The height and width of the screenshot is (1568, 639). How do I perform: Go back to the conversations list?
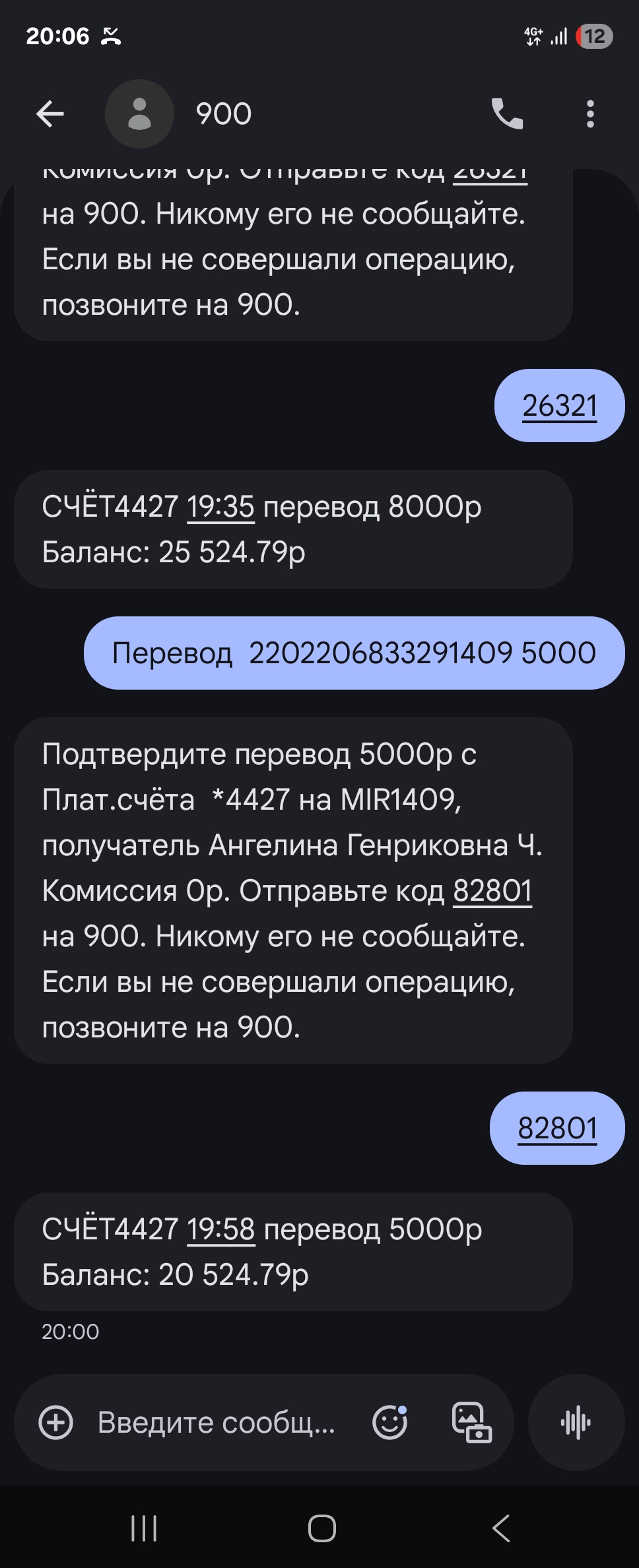pyautogui.click(x=50, y=114)
